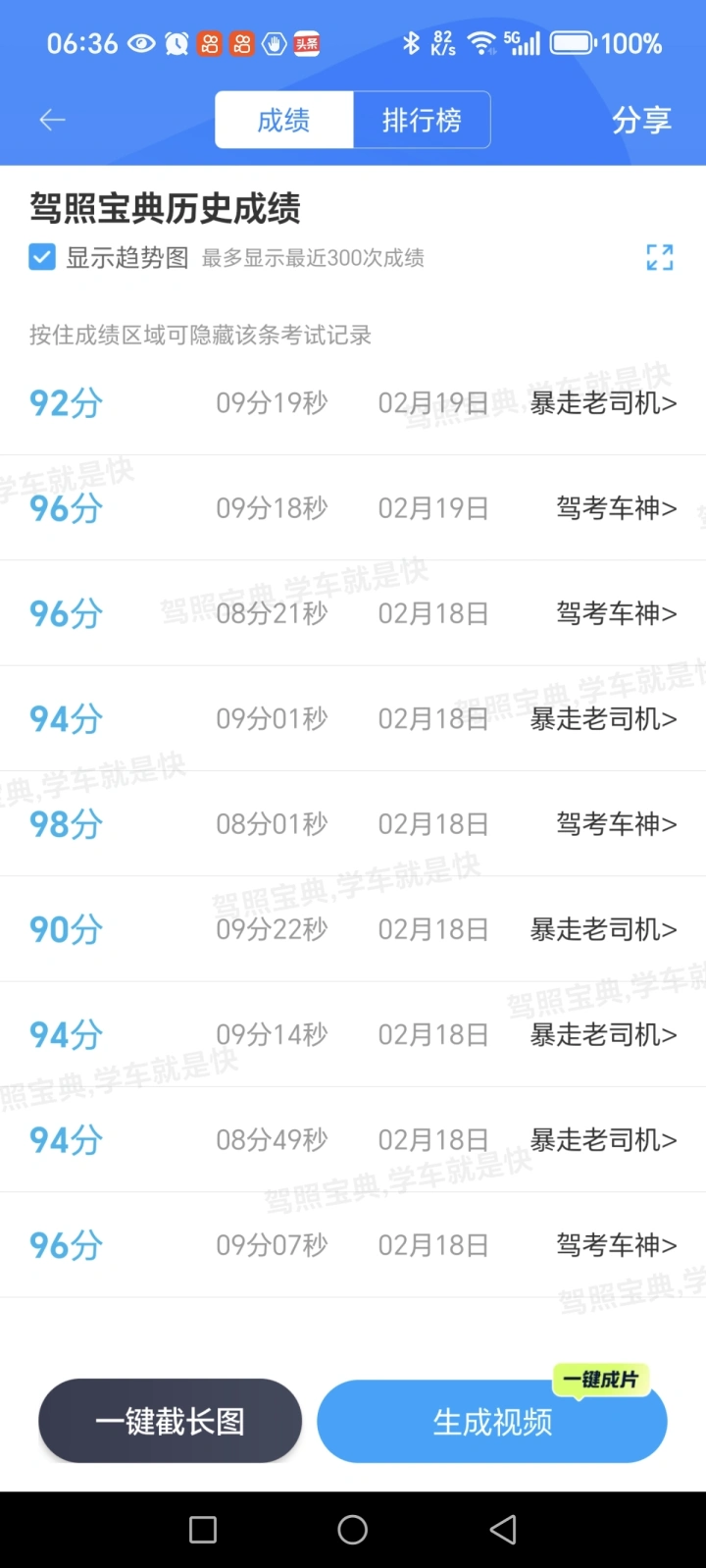Go to the system home screen
This screenshot has height=1568, width=706.
click(353, 1529)
